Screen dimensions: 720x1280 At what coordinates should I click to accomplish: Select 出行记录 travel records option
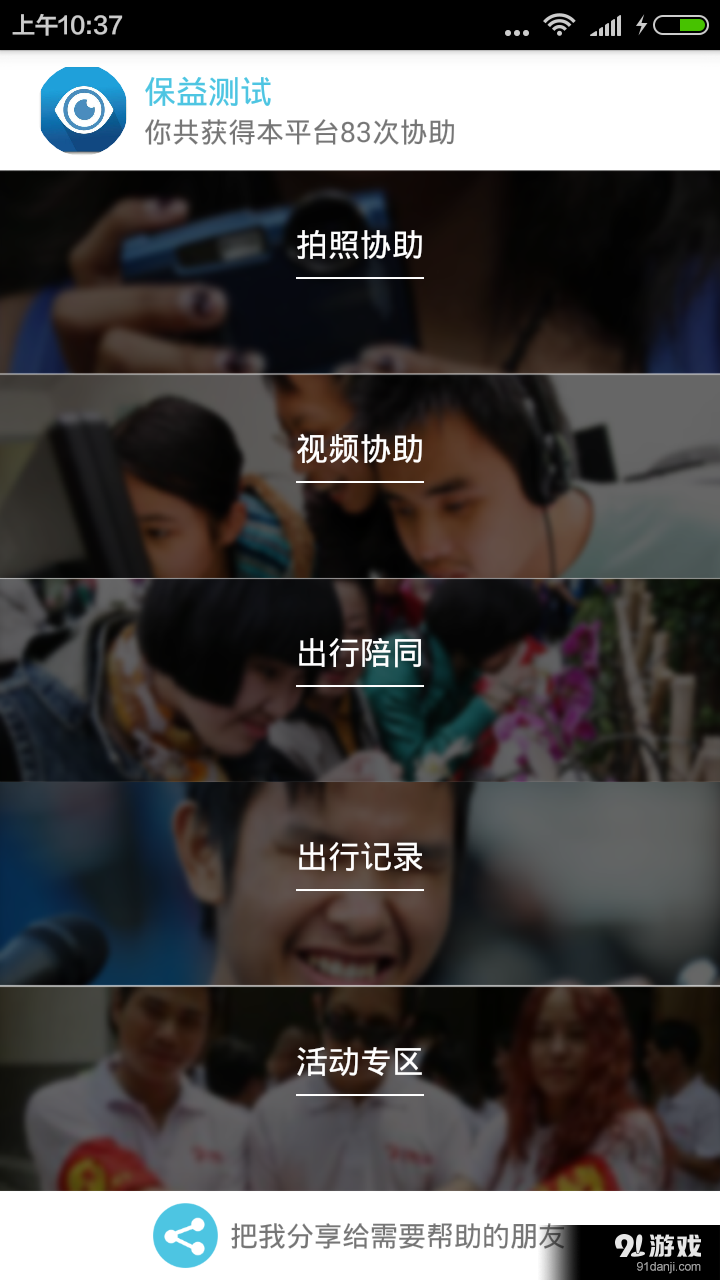click(x=359, y=855)
